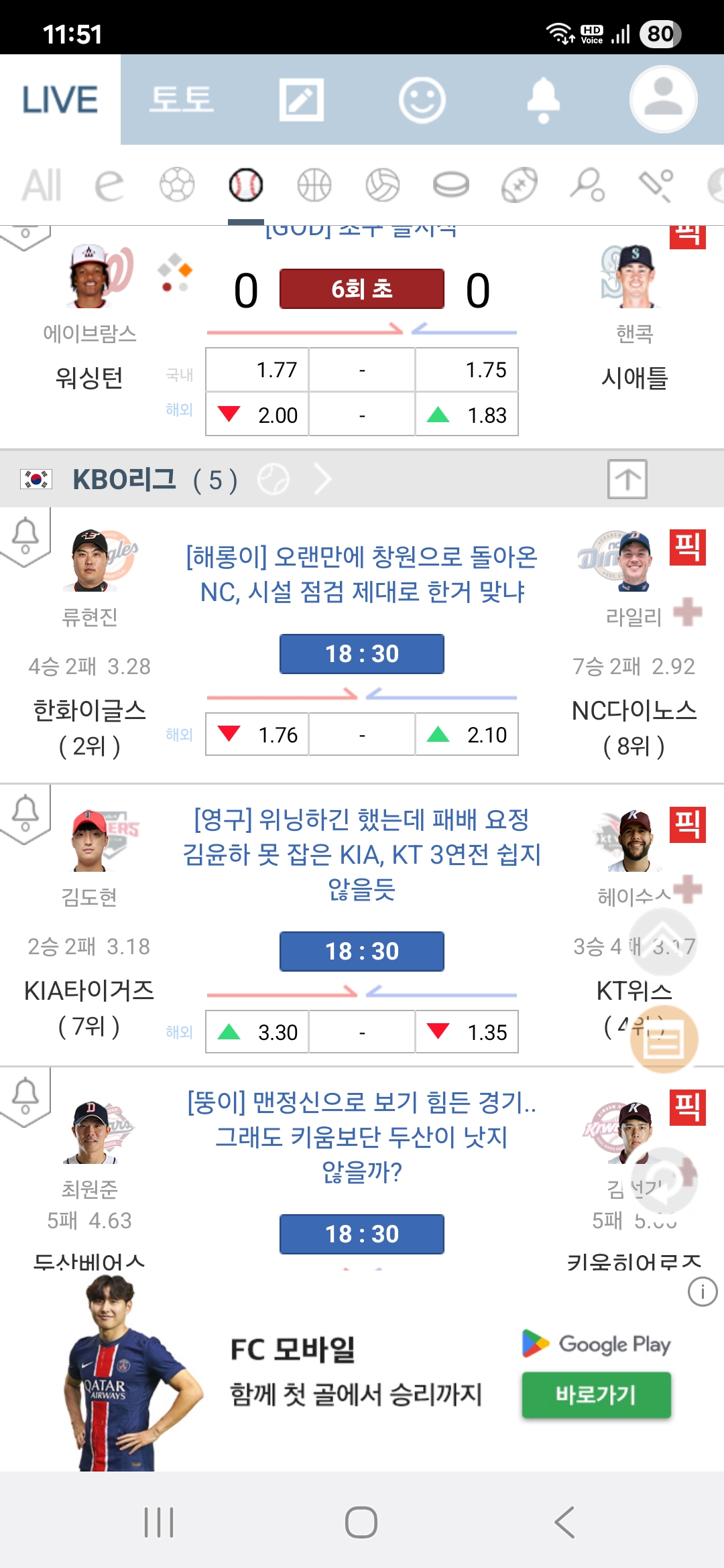The height and width of the screenshot is (1568, 724).
Task: Tap 바로가기 on FC 모바일 ad
Action: point(597,1395)
